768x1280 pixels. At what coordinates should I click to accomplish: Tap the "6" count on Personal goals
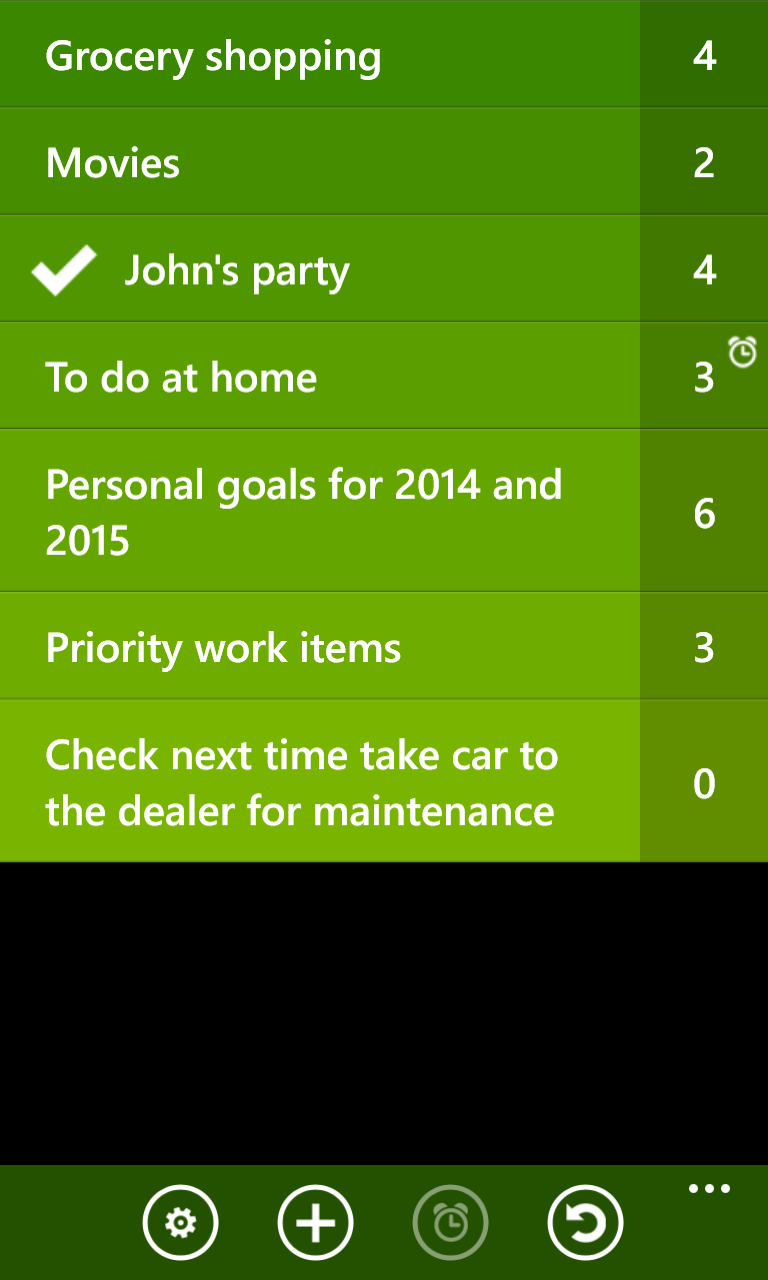(706, 513)
